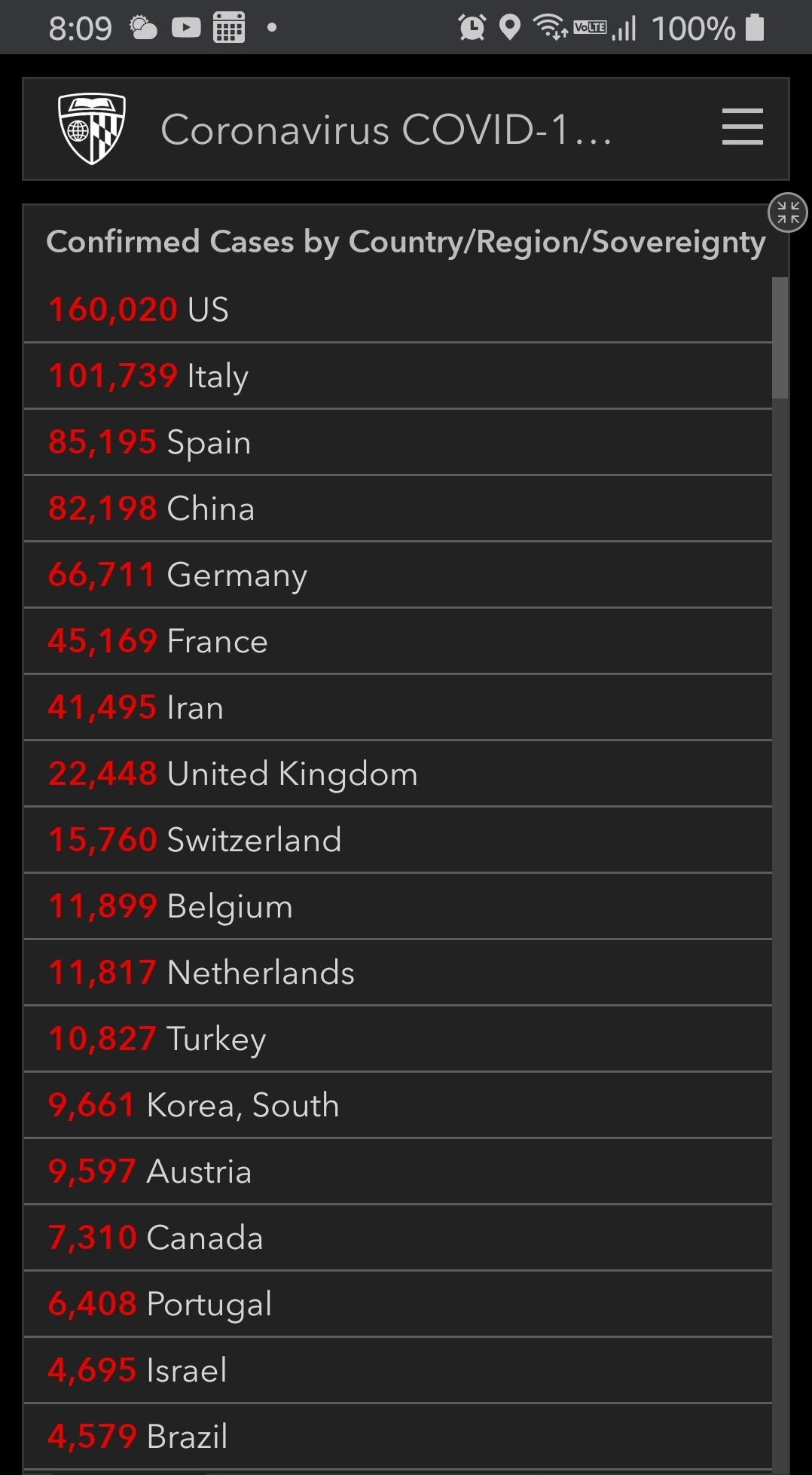Select the China entry
Image resolution: width=812 pixels, height=1475 pixels.
pyautogui.click(x=398, y=508)
